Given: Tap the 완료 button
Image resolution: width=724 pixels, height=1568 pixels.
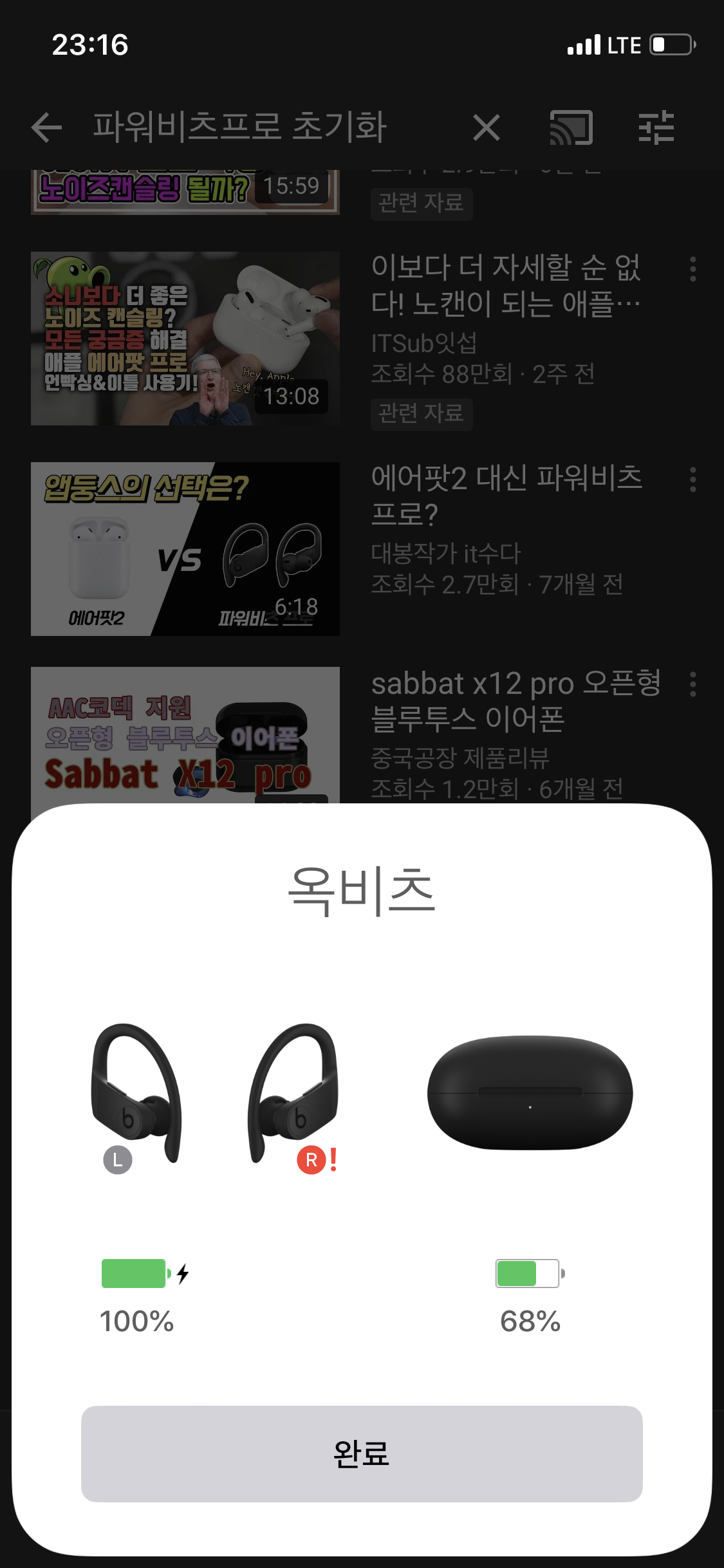Looking at the screenshot, I should 362,1453.
